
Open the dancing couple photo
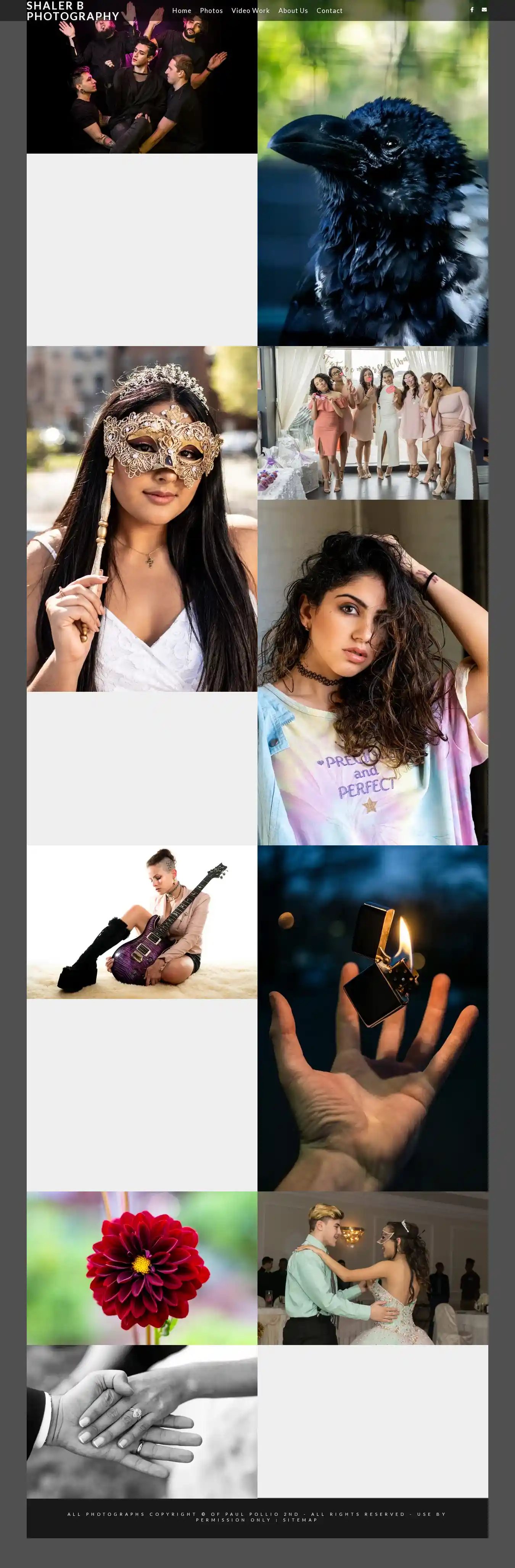372,1268
